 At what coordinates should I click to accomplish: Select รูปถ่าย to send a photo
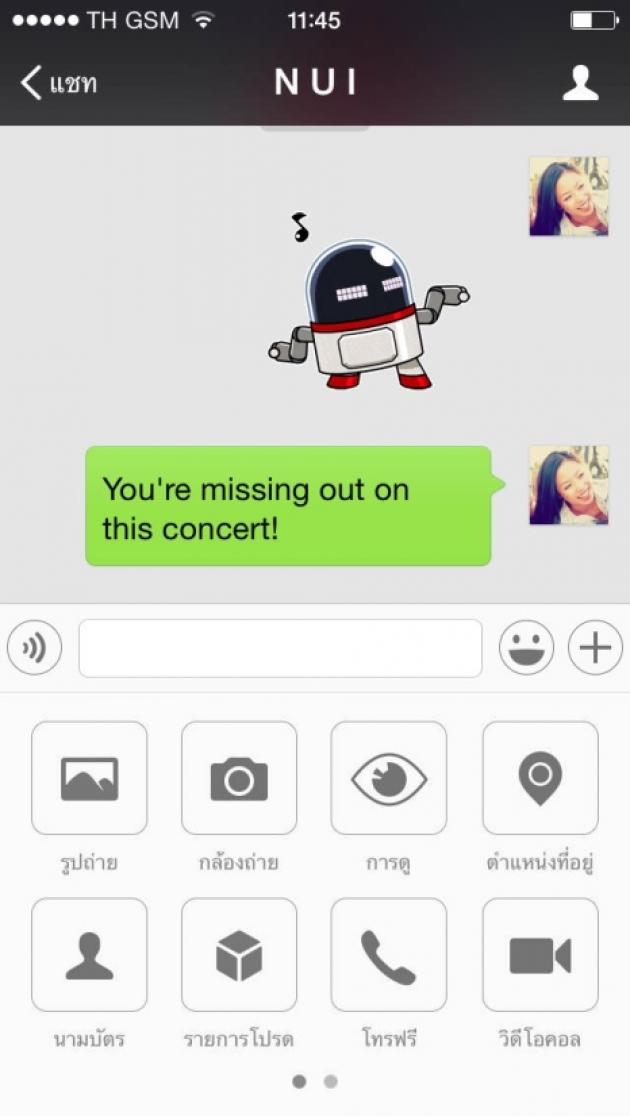click(89, 778)
